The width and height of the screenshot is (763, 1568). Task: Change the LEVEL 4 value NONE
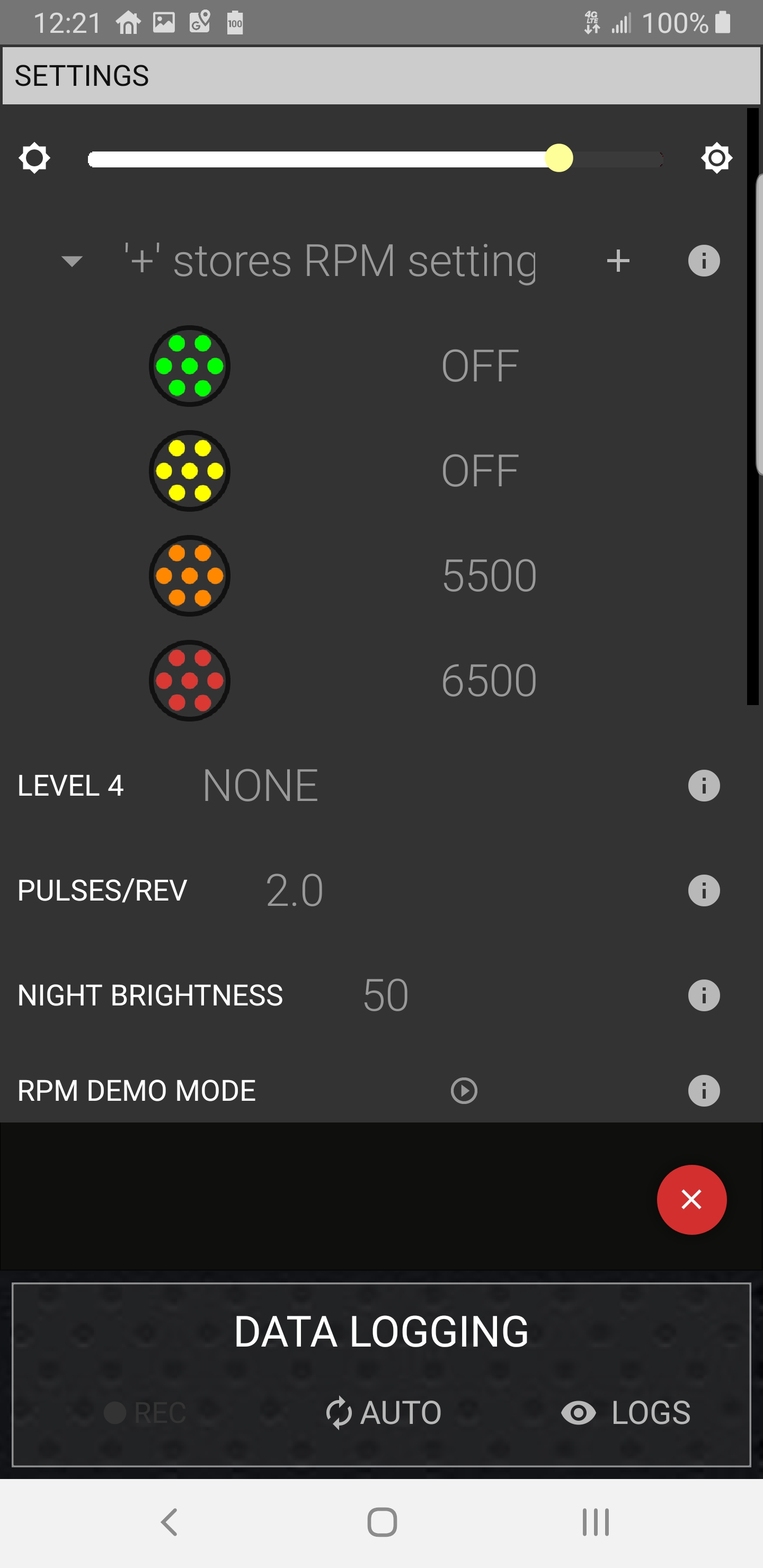pyautogui.click(x=260, y=785)
